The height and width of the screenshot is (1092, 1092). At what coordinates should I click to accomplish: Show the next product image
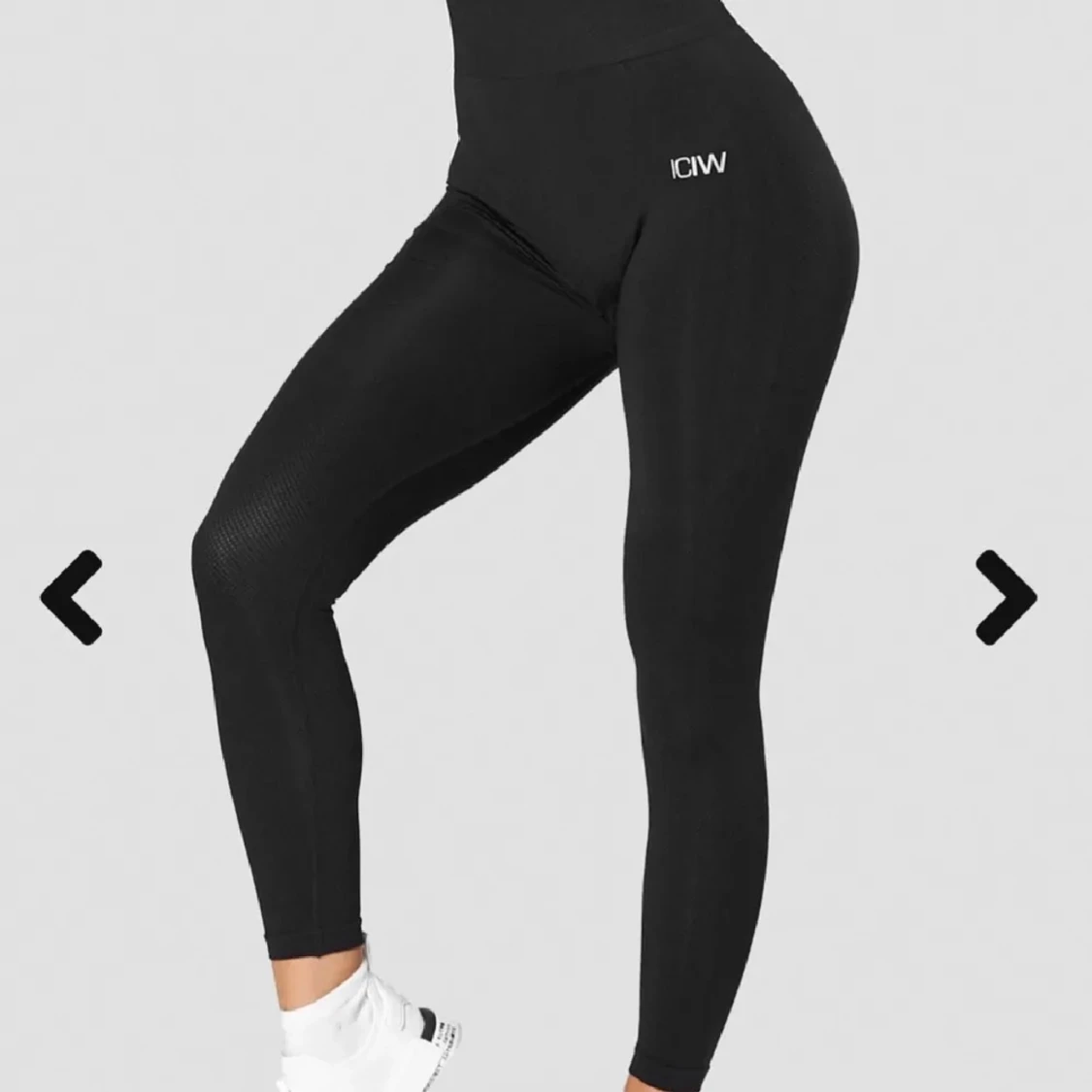[1006, 596]
